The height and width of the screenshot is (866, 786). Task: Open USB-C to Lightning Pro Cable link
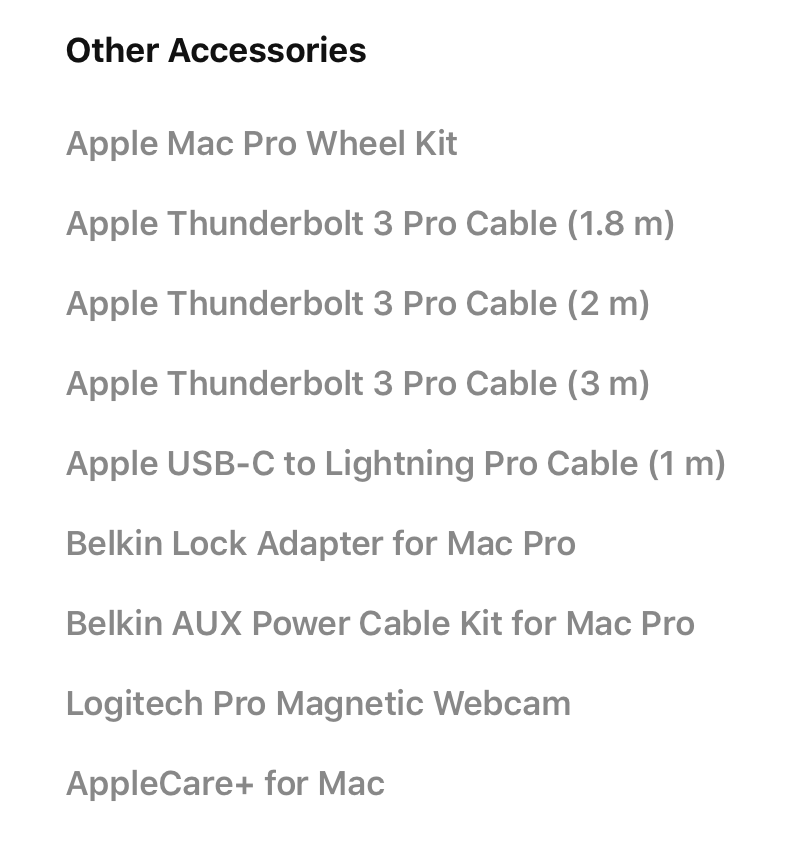[x=395, y=464]
